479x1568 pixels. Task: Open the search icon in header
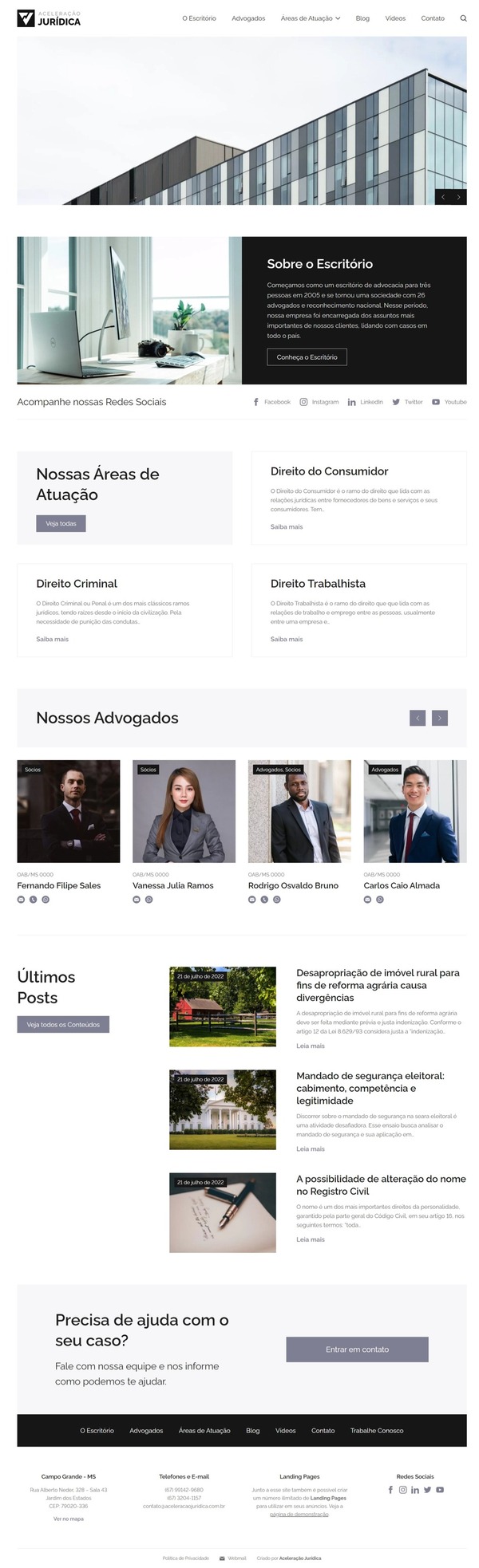(463, 18)
